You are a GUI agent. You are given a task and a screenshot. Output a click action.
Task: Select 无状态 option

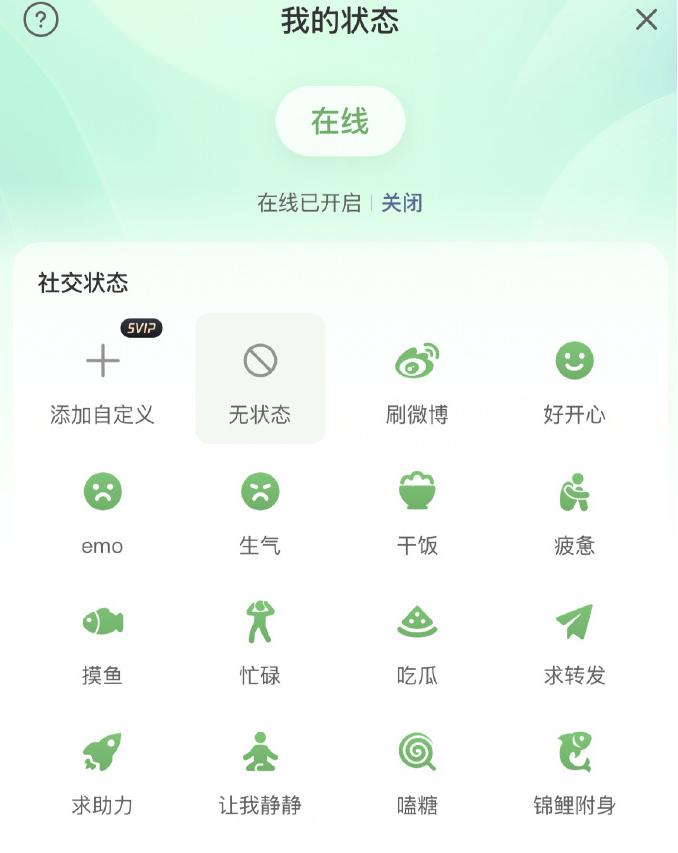click(260, 379)
